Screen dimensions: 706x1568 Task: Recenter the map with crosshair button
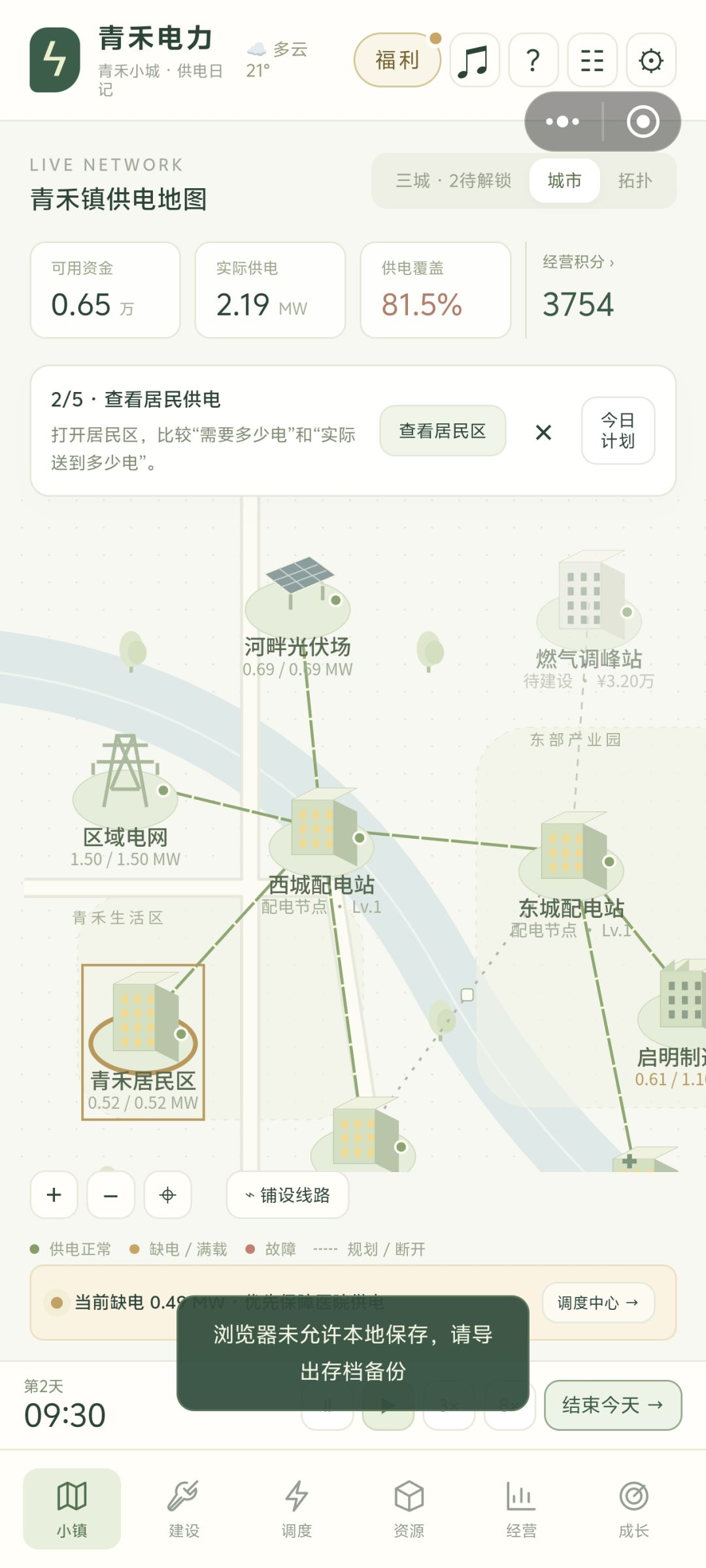click(x=168, y=1195)
